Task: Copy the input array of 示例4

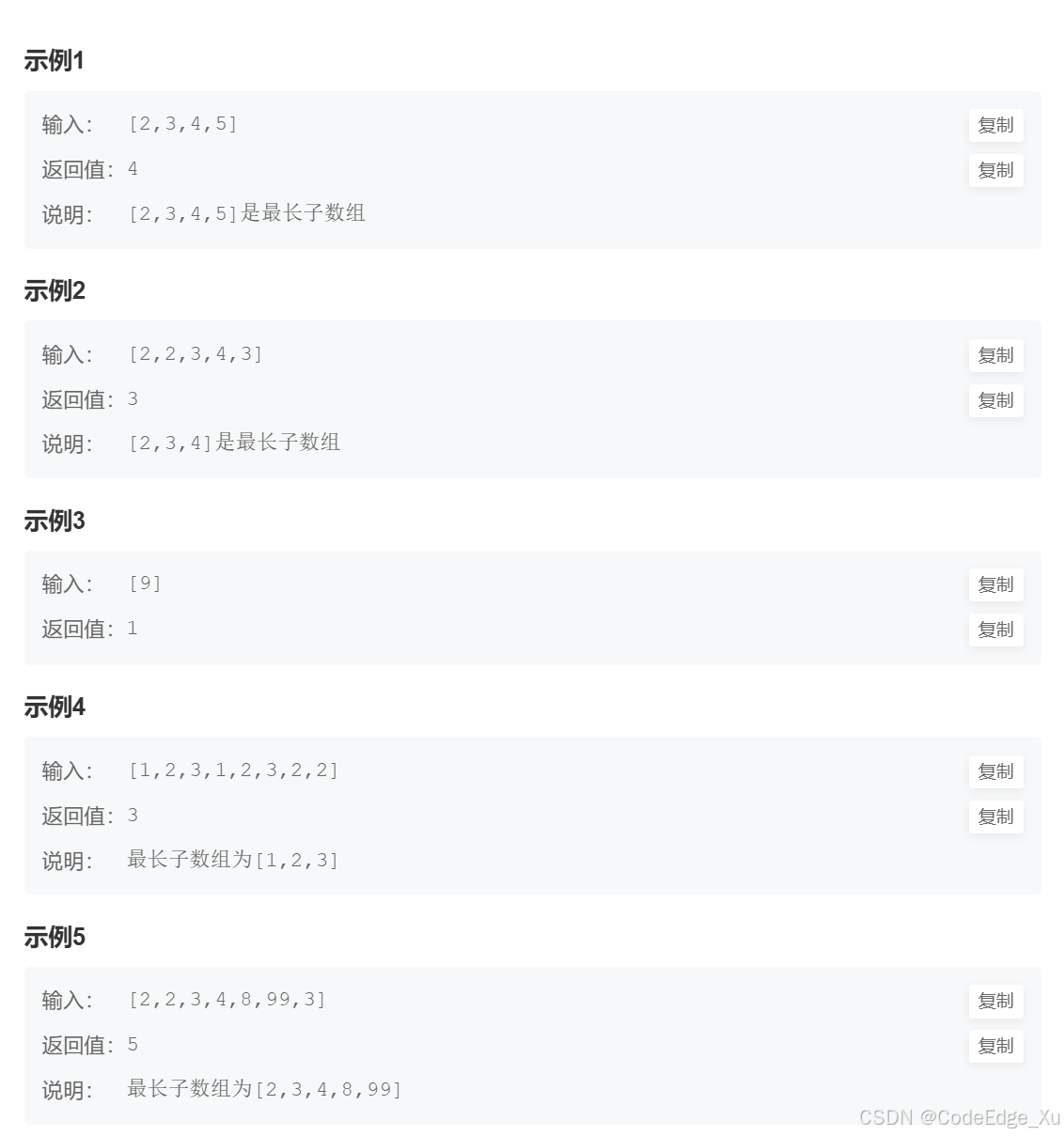Action: coord(995,771)
